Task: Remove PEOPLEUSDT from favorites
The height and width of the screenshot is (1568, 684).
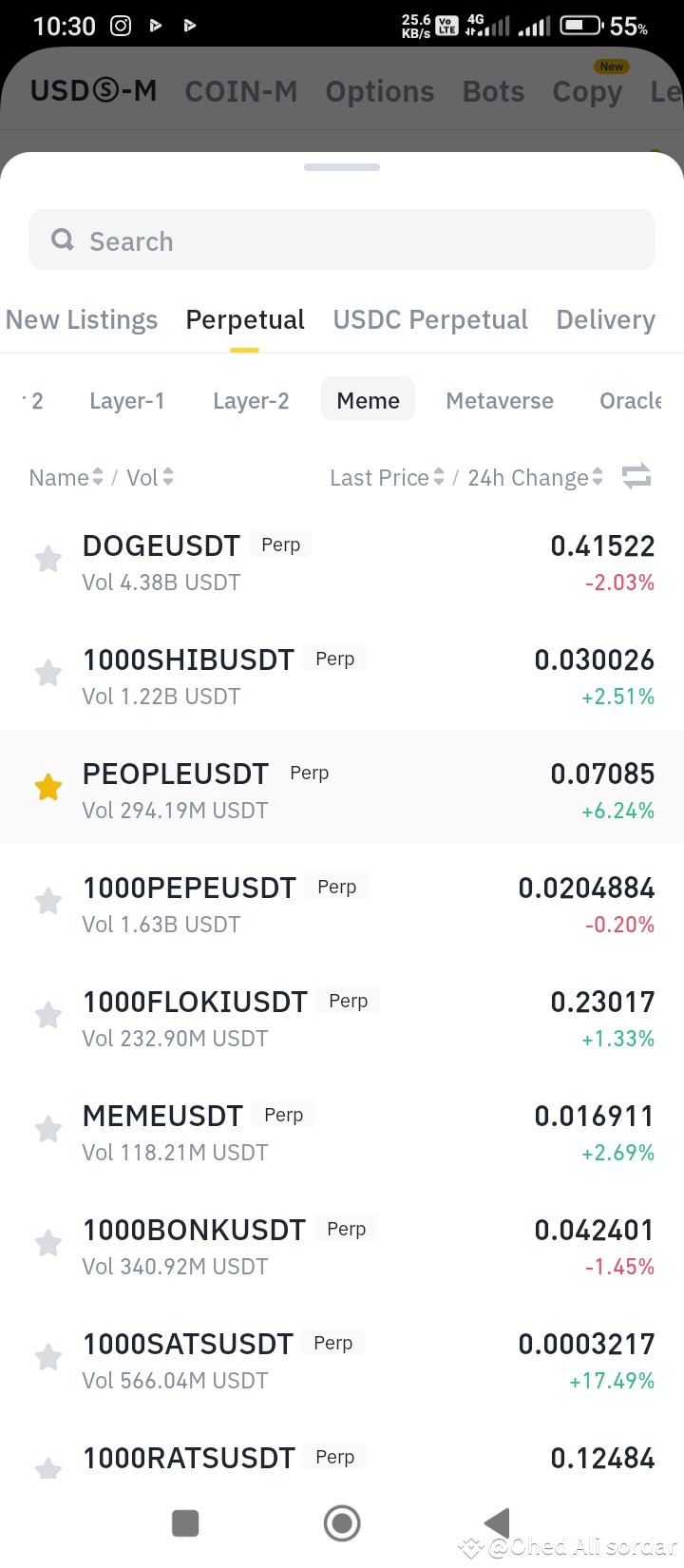Action: (x=48, y=788)
